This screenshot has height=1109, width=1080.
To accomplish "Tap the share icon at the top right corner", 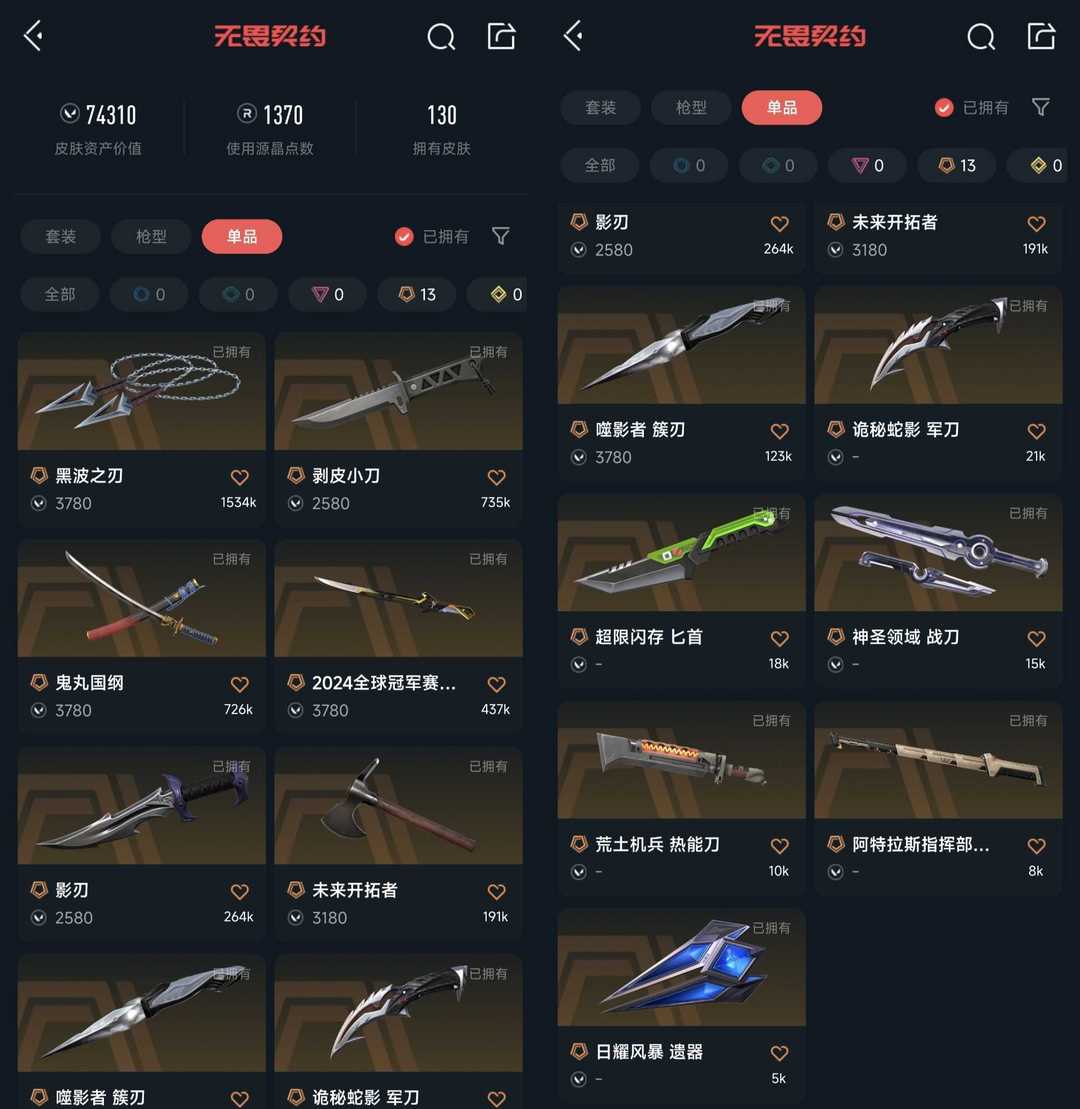I will click(x=1041, y=36).
